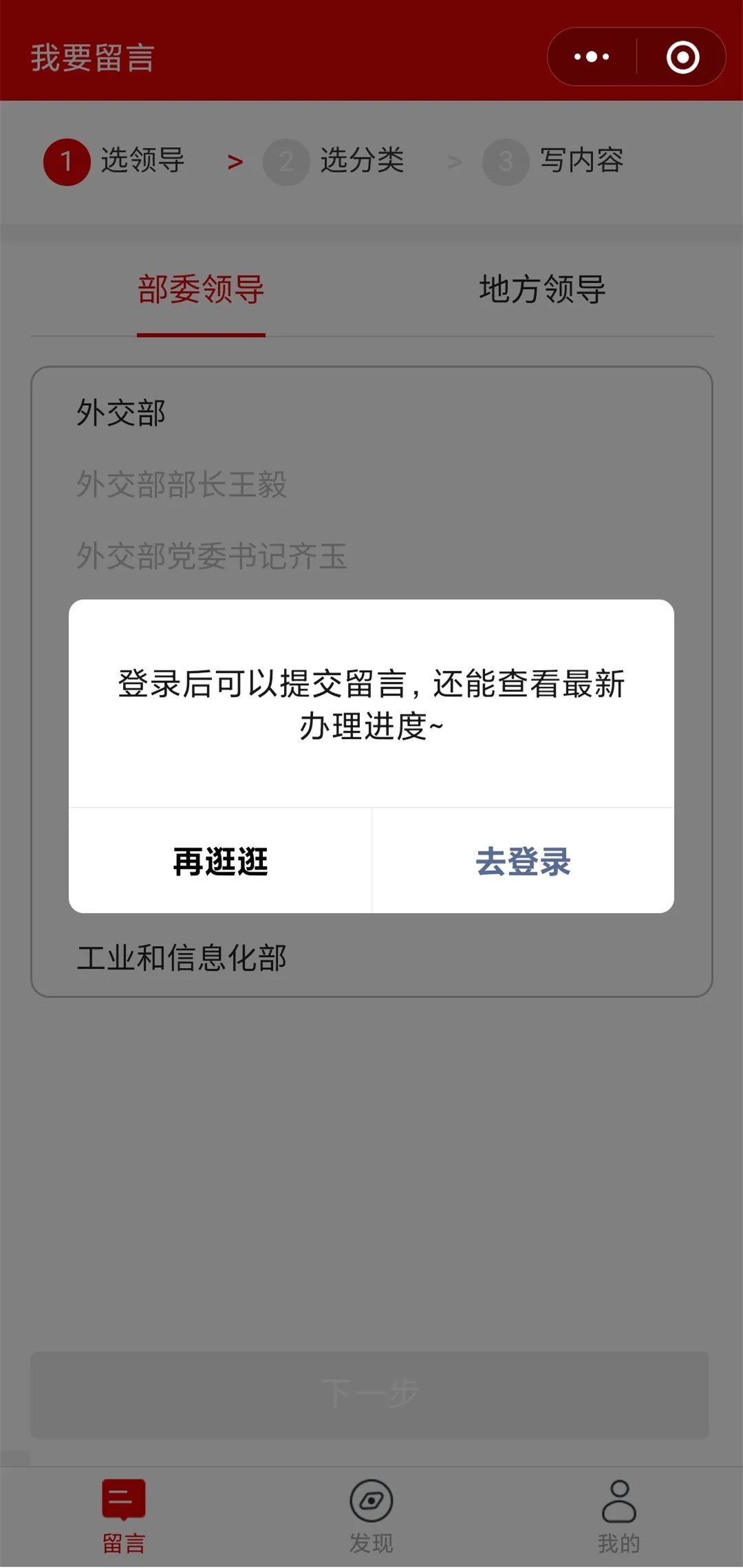This screenshot has height=1568, width=743.
Task: Tap 去登录 to log in
Action: (x=523, y=861)
